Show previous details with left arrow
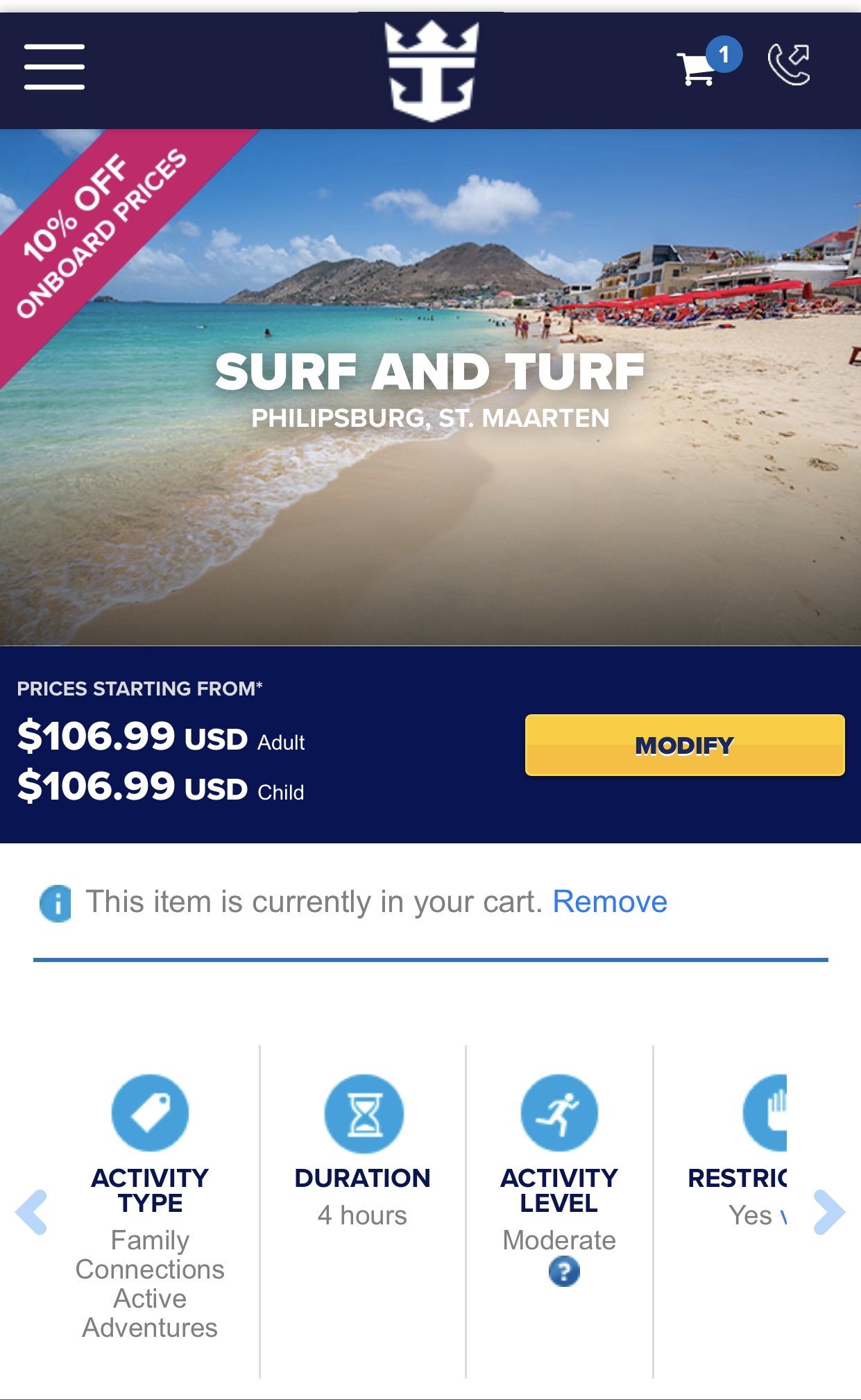The height and width of the screenshot is (1400, 861). click(32, 1212)
